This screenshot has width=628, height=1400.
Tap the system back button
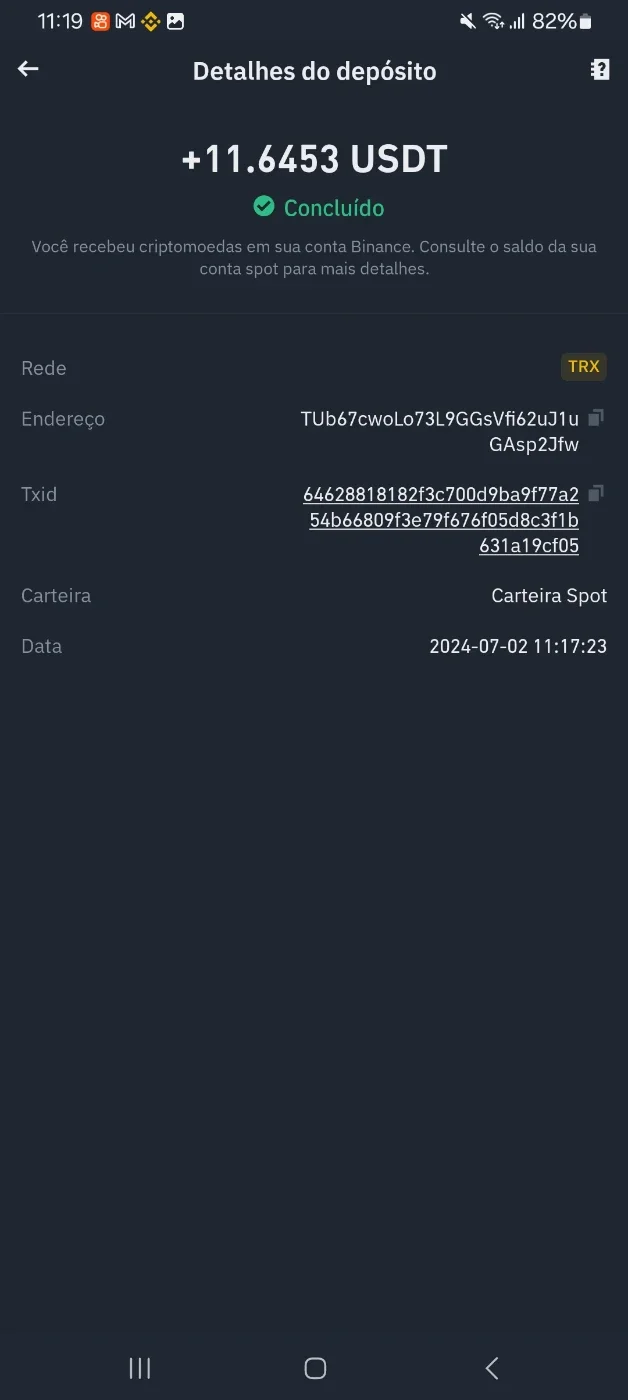point(491,1368)
